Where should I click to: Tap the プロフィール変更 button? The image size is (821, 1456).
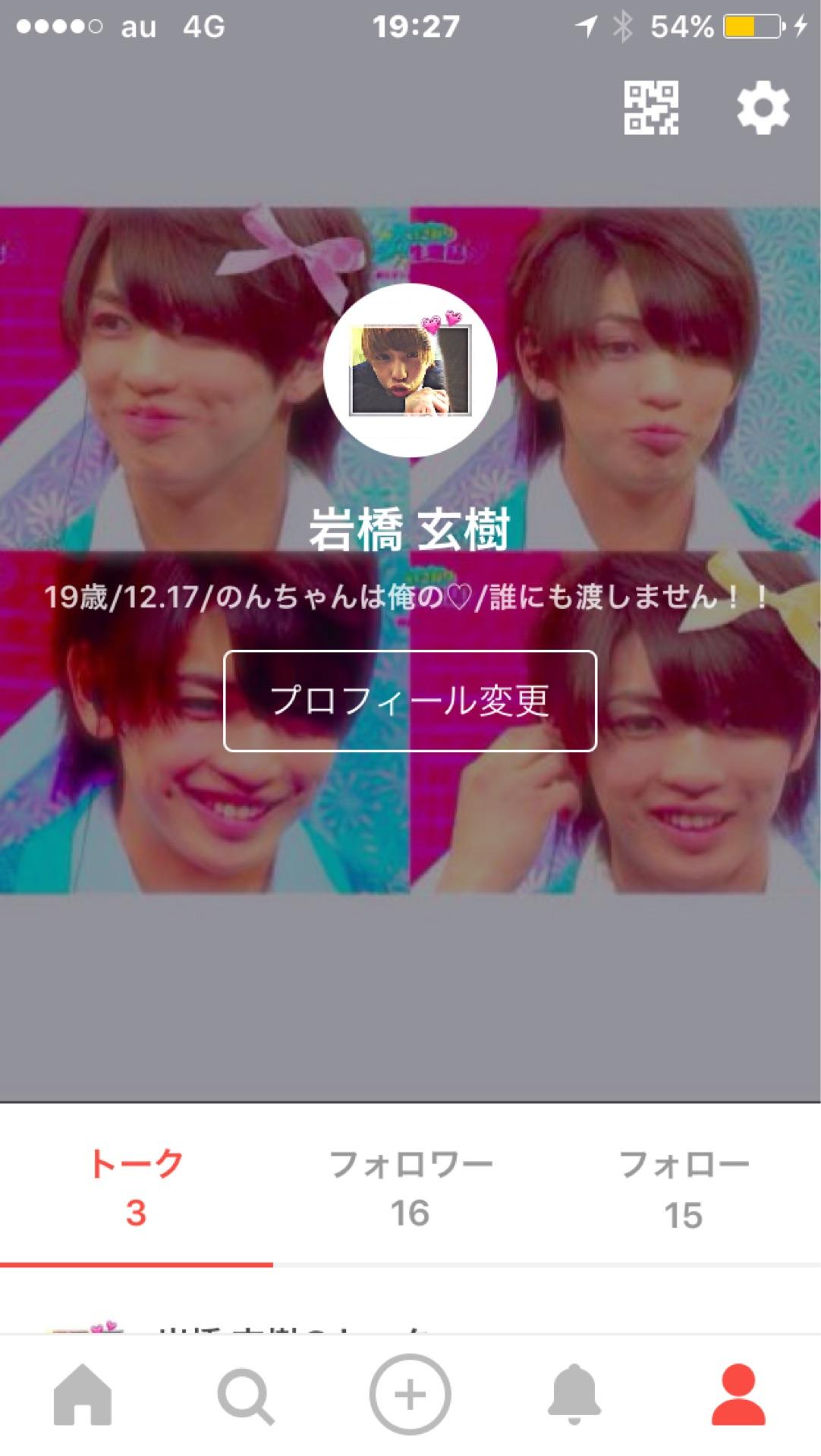[x=410, y=701]
